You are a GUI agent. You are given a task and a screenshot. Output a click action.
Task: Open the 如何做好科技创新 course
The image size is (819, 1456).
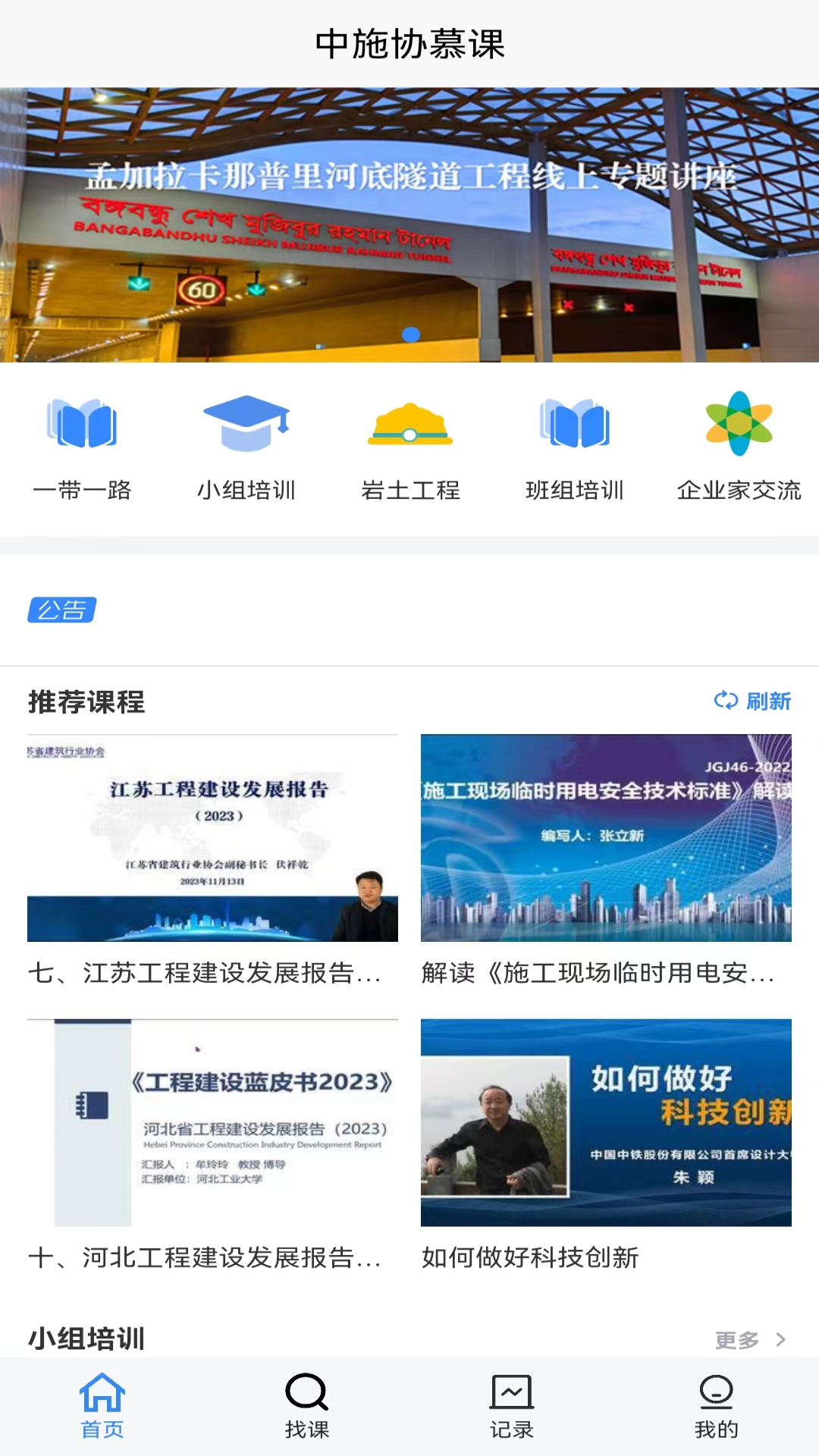[x=606, y=1123]
